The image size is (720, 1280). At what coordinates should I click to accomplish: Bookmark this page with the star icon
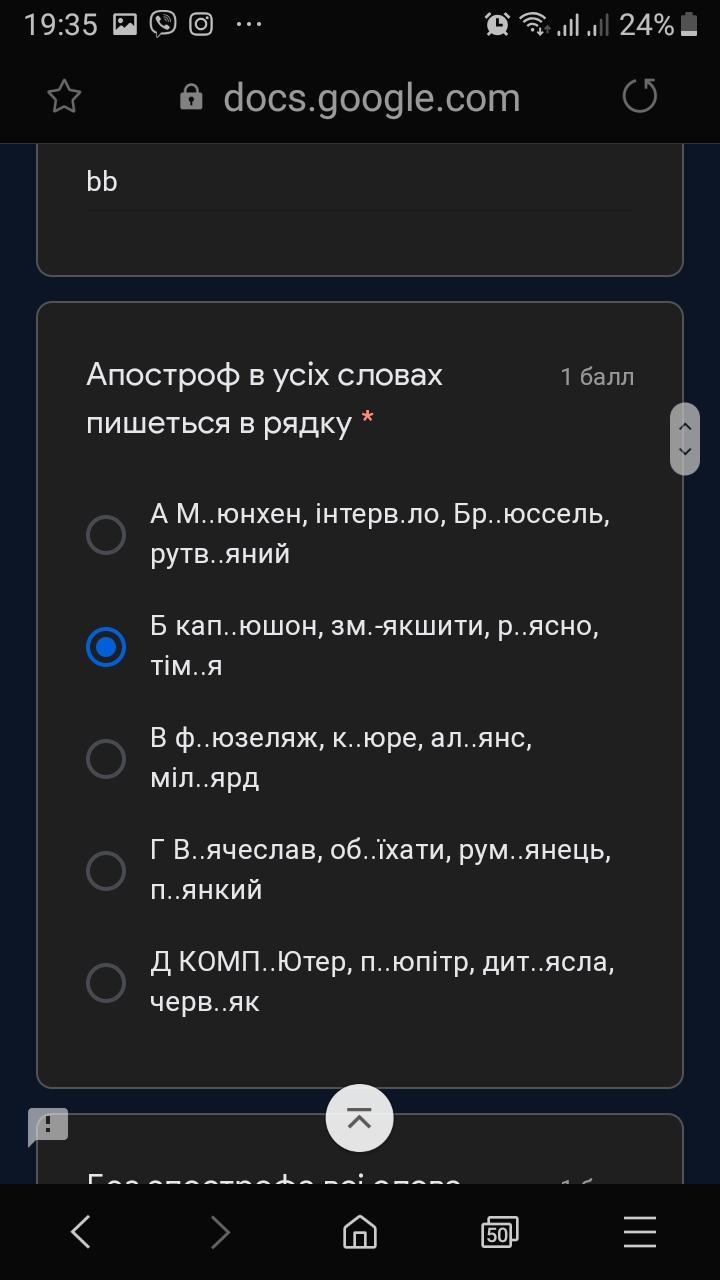click(x=64, y=97)
